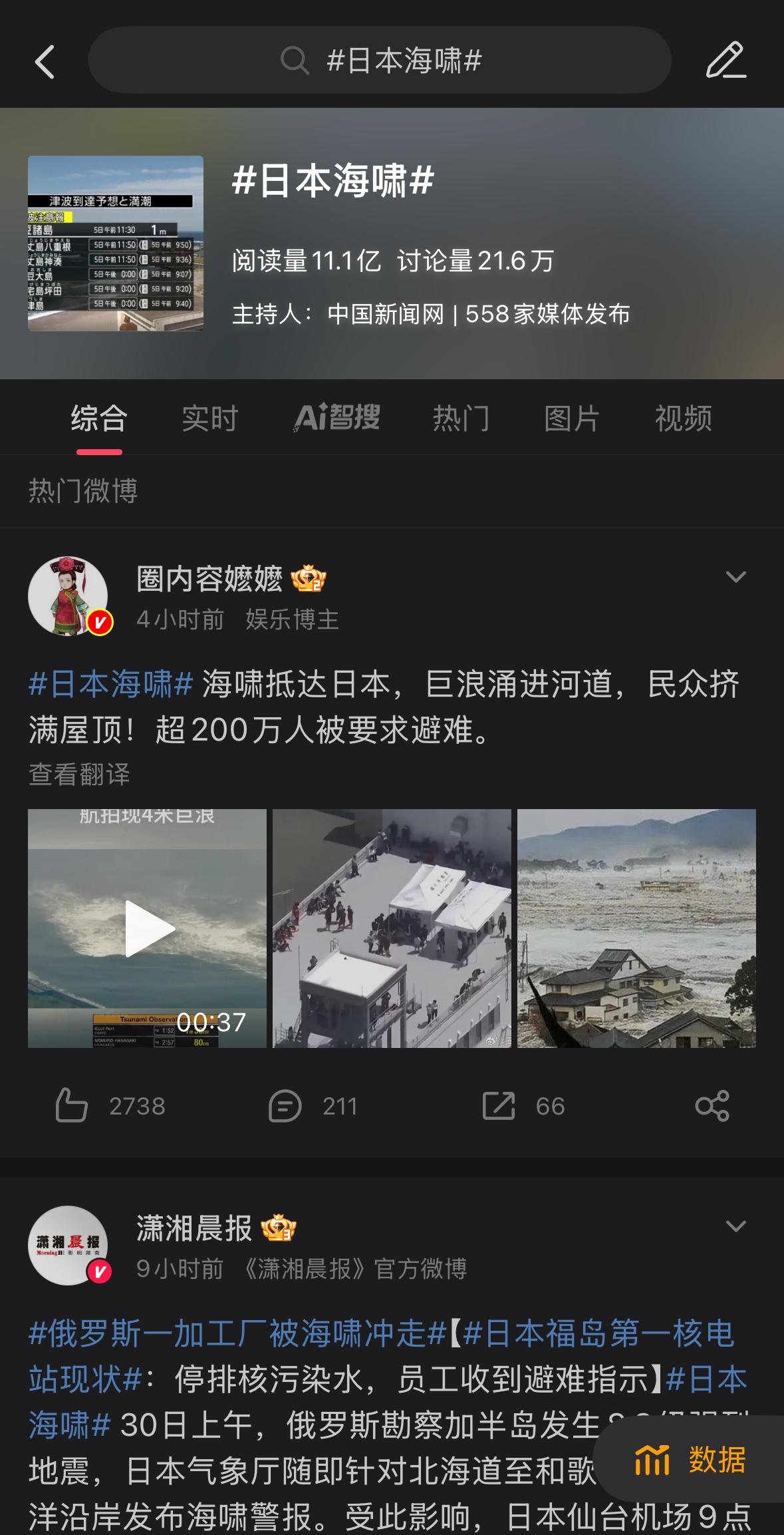Image resolution: width=784 pixels, height=1535 pixels.
Task: Open the rooftop crowd photo
Action: 392,928
